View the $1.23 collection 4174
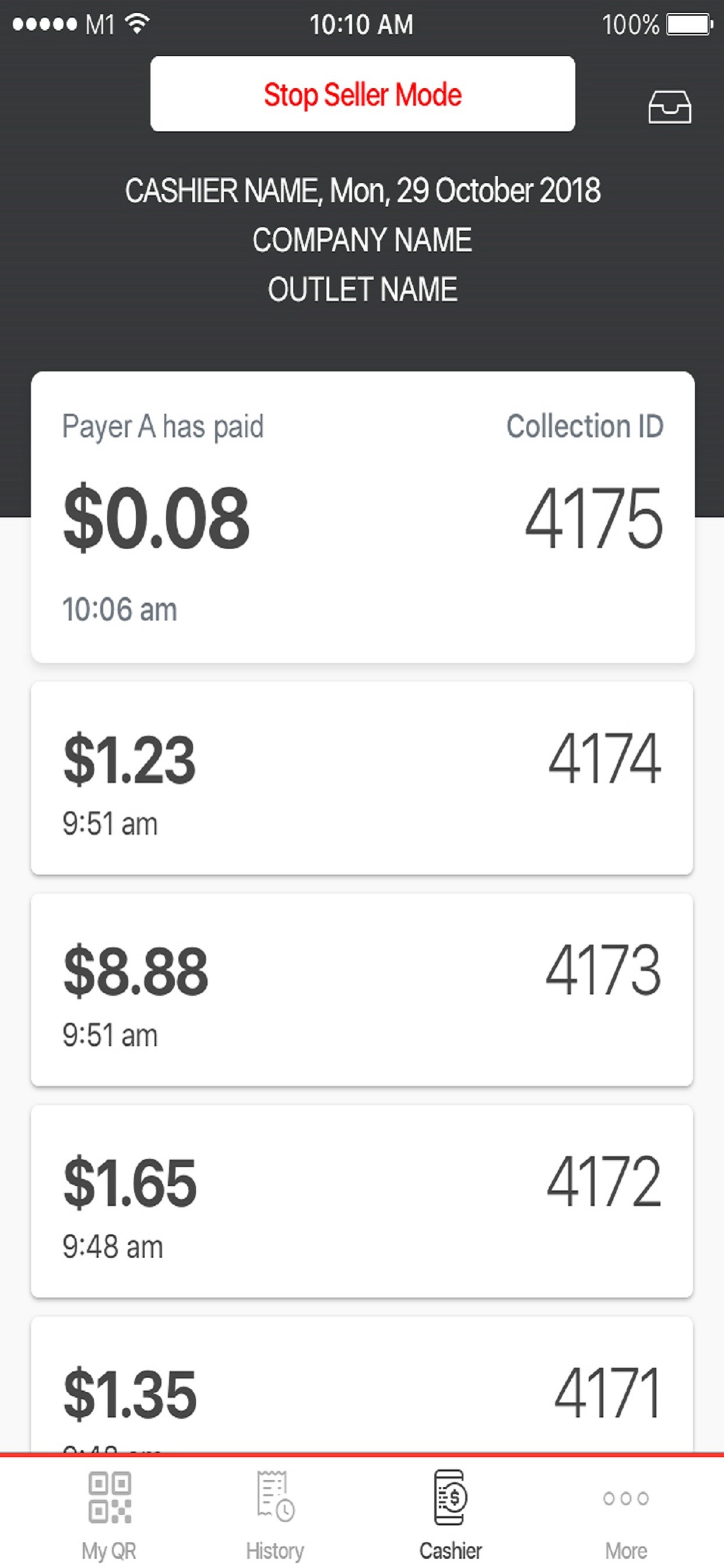 click(363, 778)
